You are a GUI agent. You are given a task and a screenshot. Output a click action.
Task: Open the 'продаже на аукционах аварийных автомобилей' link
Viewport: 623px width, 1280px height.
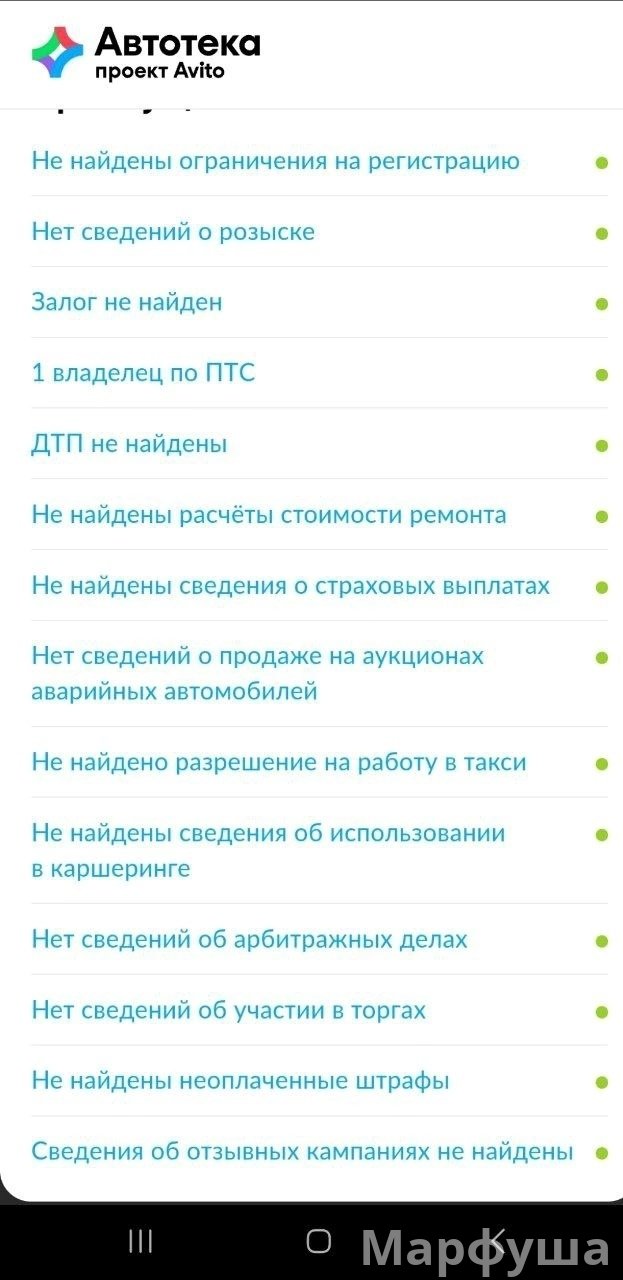pos(257,673)
